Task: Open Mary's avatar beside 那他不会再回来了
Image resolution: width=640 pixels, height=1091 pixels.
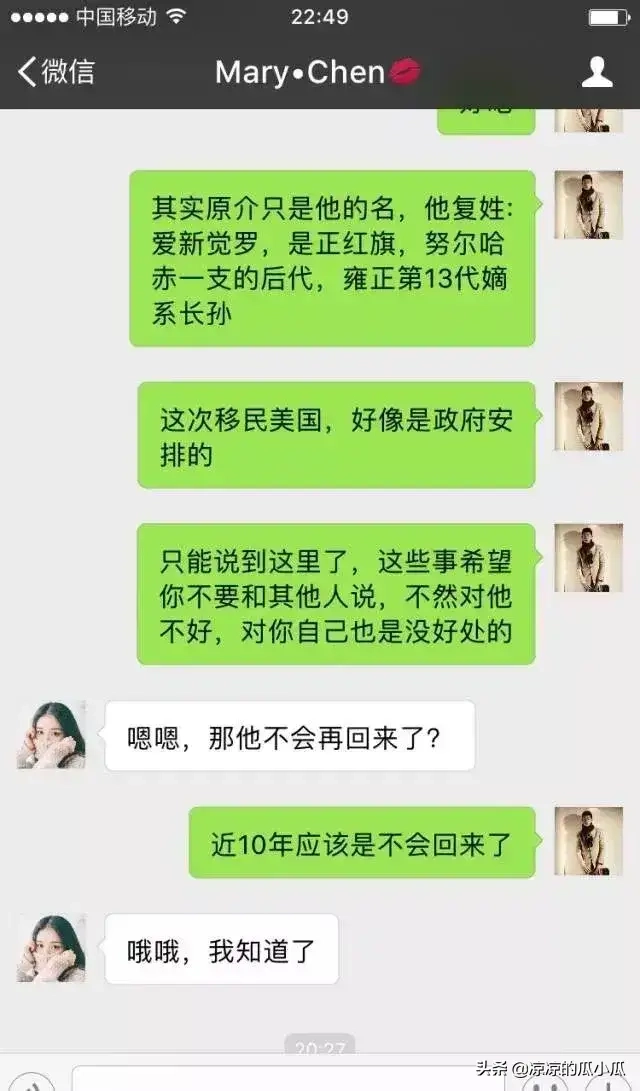Action: (51, 735)
